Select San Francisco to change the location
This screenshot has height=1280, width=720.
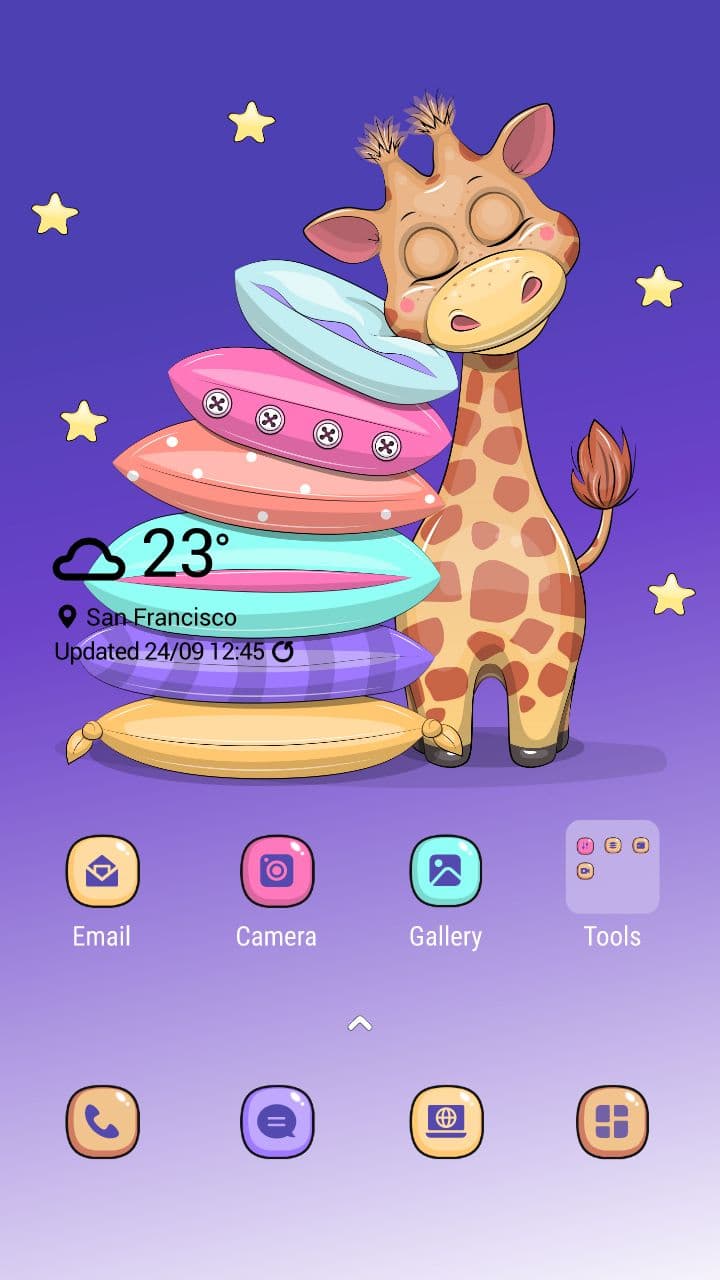click(x=160, y=617)
